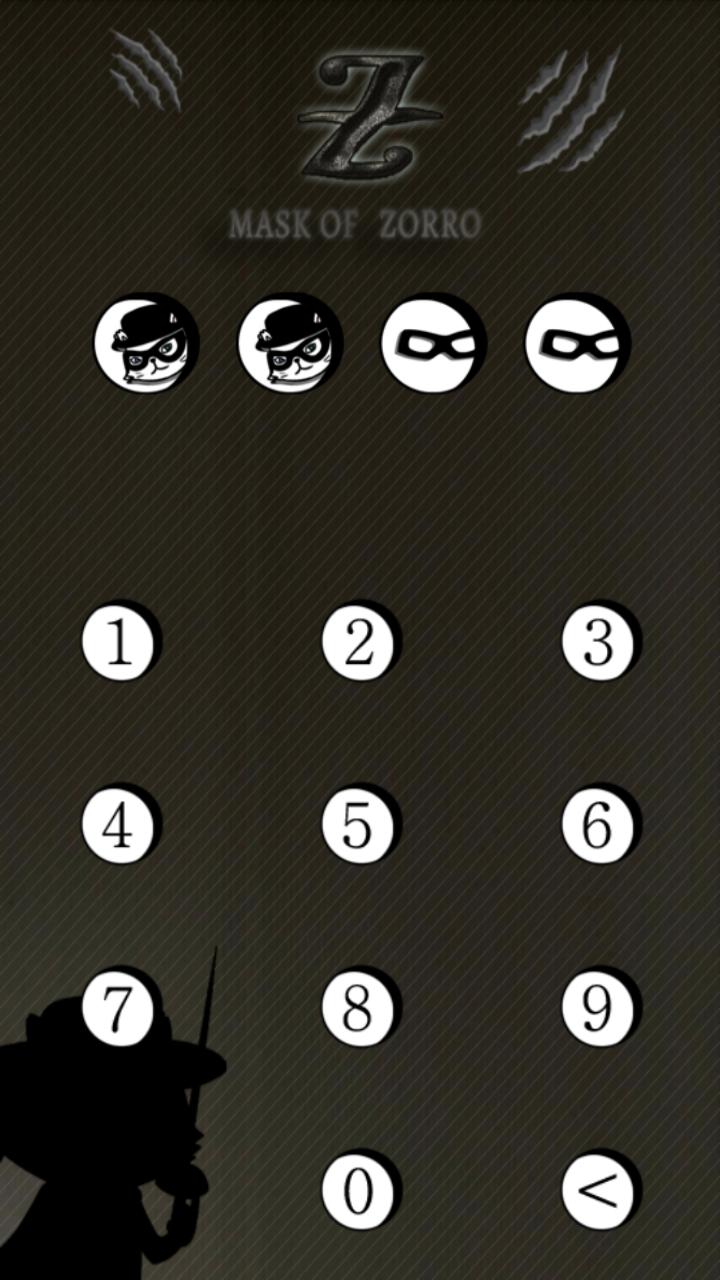
Task: Enter digit 1 on the keypad
Action: pos(118,642)
